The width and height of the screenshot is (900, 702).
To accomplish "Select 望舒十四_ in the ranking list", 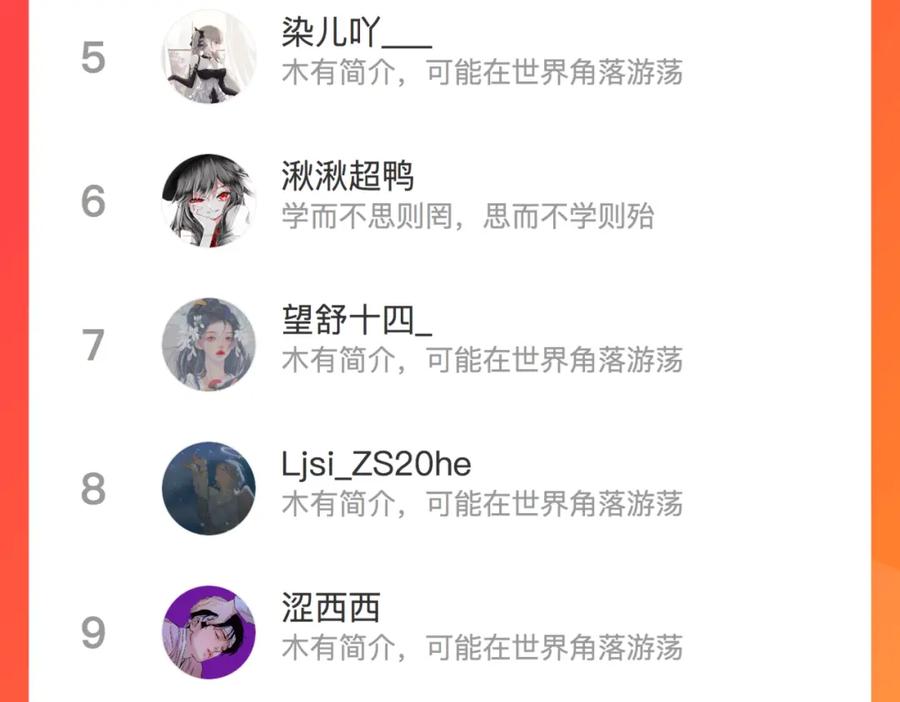I will coord(449,345).
